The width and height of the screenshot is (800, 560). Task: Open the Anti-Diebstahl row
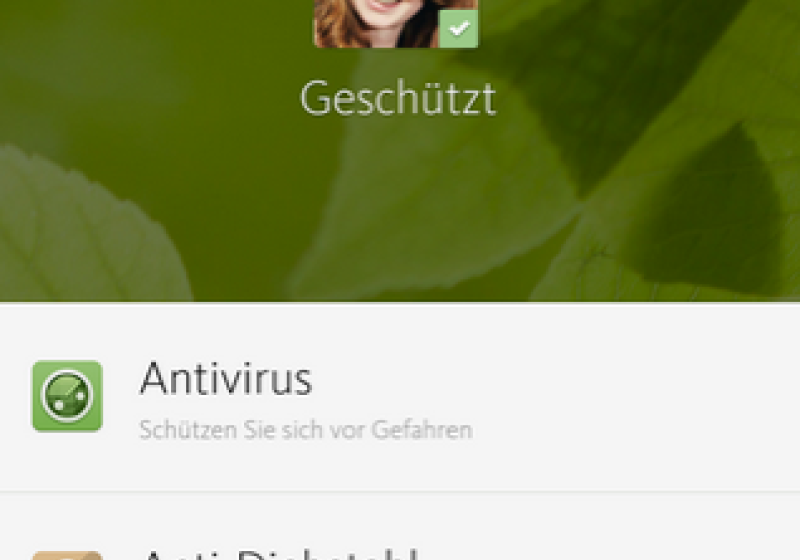point(278,549)
